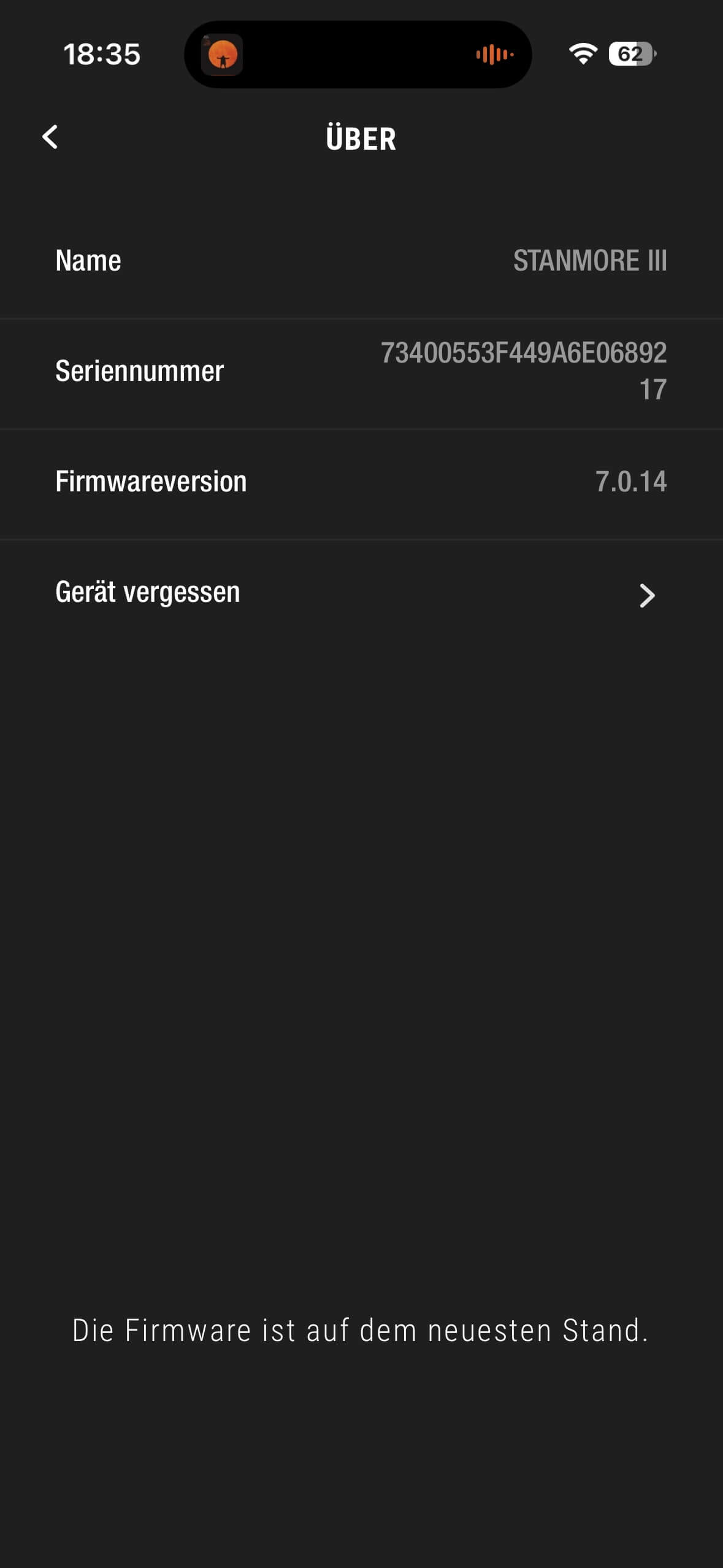Open the now-playing activity in Dynamic Island
Image resolution: width=723 pixels, height=1568 pixels.
pyautogui.click(x=358, y=55)
